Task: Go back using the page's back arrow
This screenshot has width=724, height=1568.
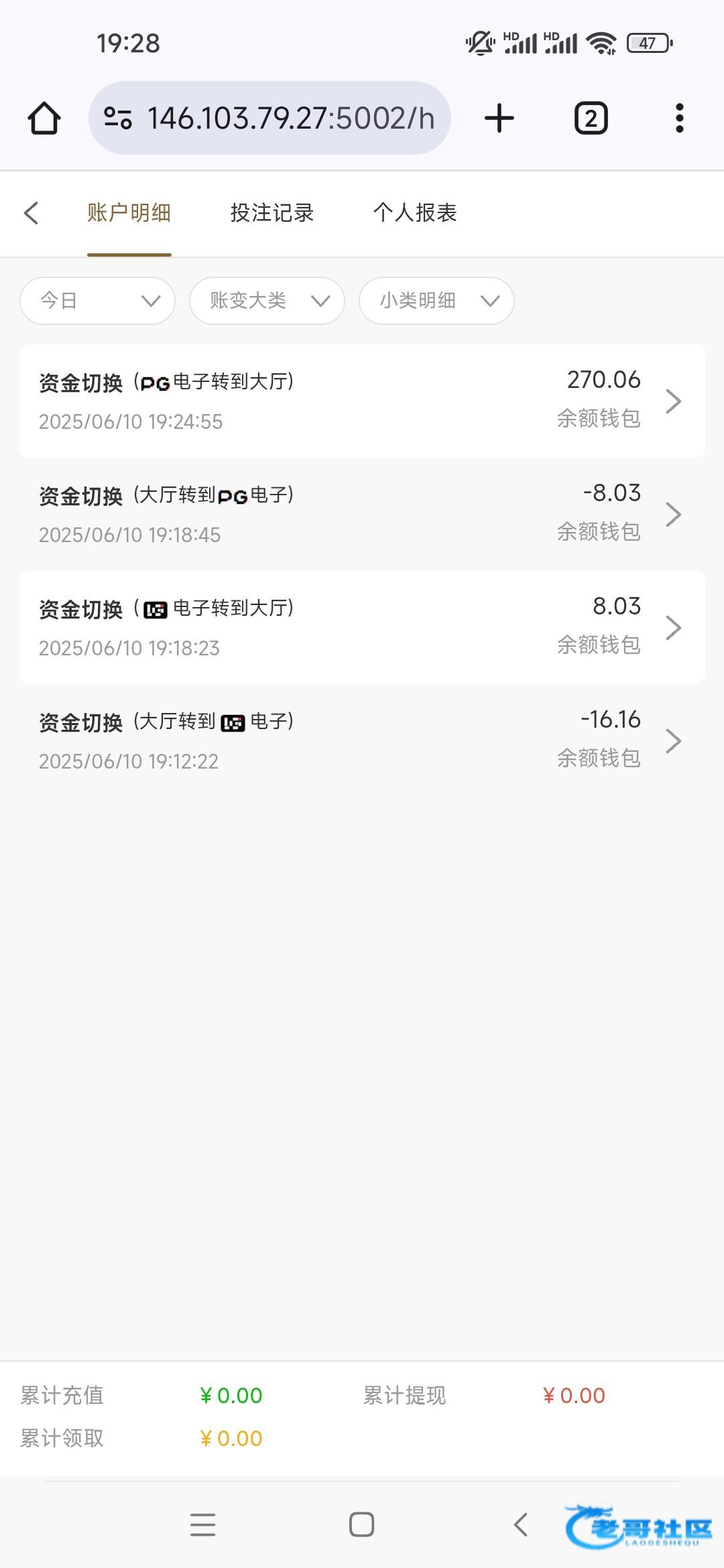Action: [31, 213]
